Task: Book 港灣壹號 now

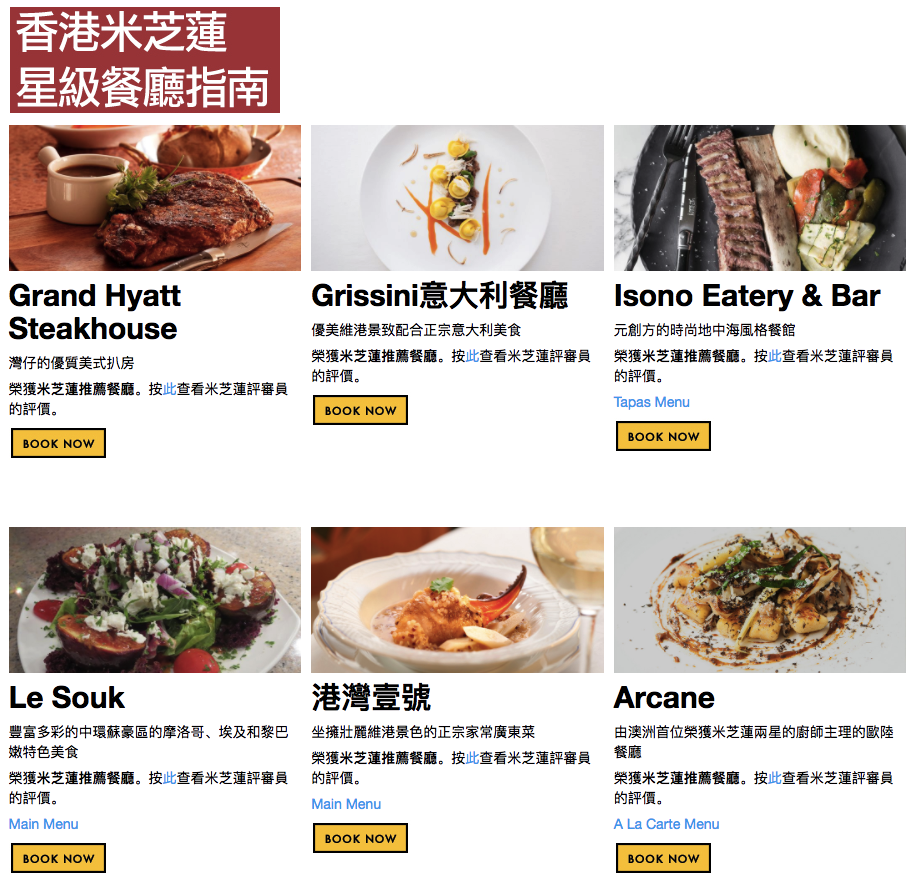Action: (360, 838)
